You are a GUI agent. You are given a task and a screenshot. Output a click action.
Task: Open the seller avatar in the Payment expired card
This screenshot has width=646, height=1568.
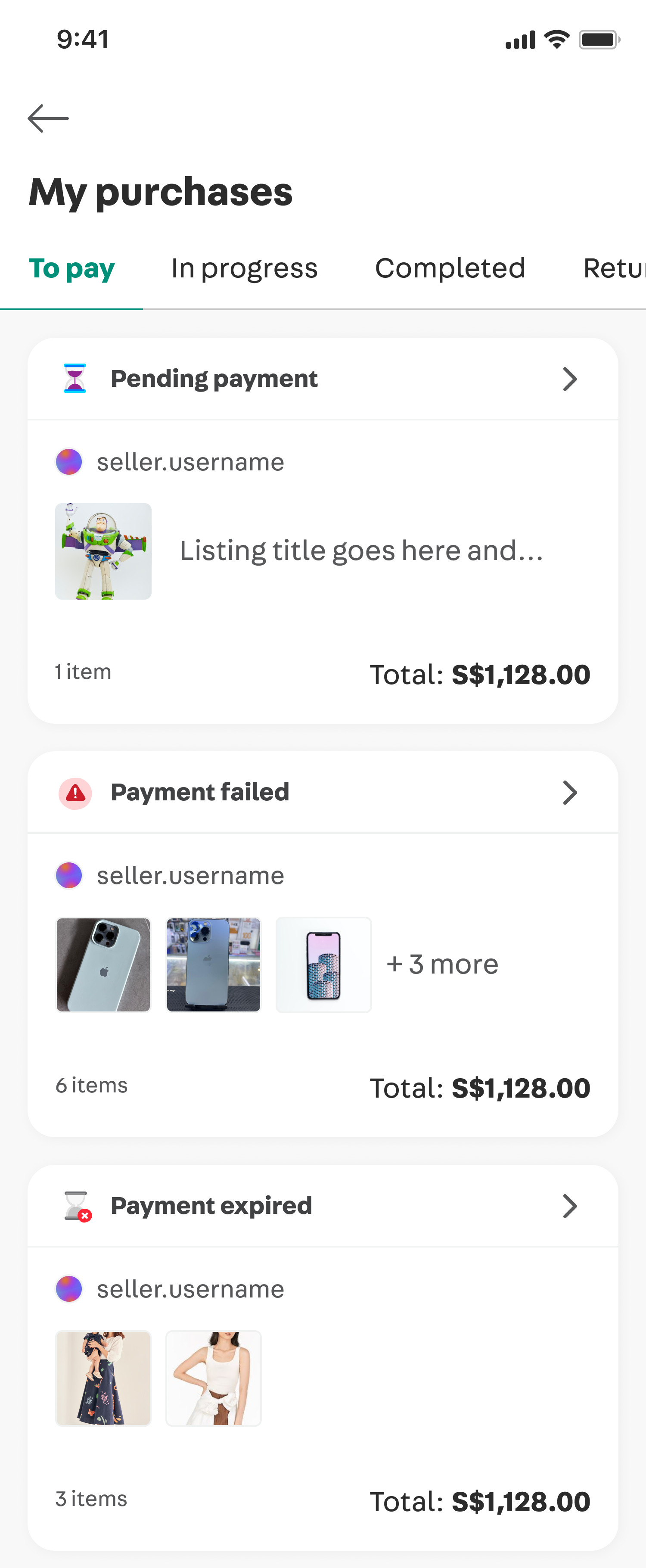click(x=69, y=1288)
